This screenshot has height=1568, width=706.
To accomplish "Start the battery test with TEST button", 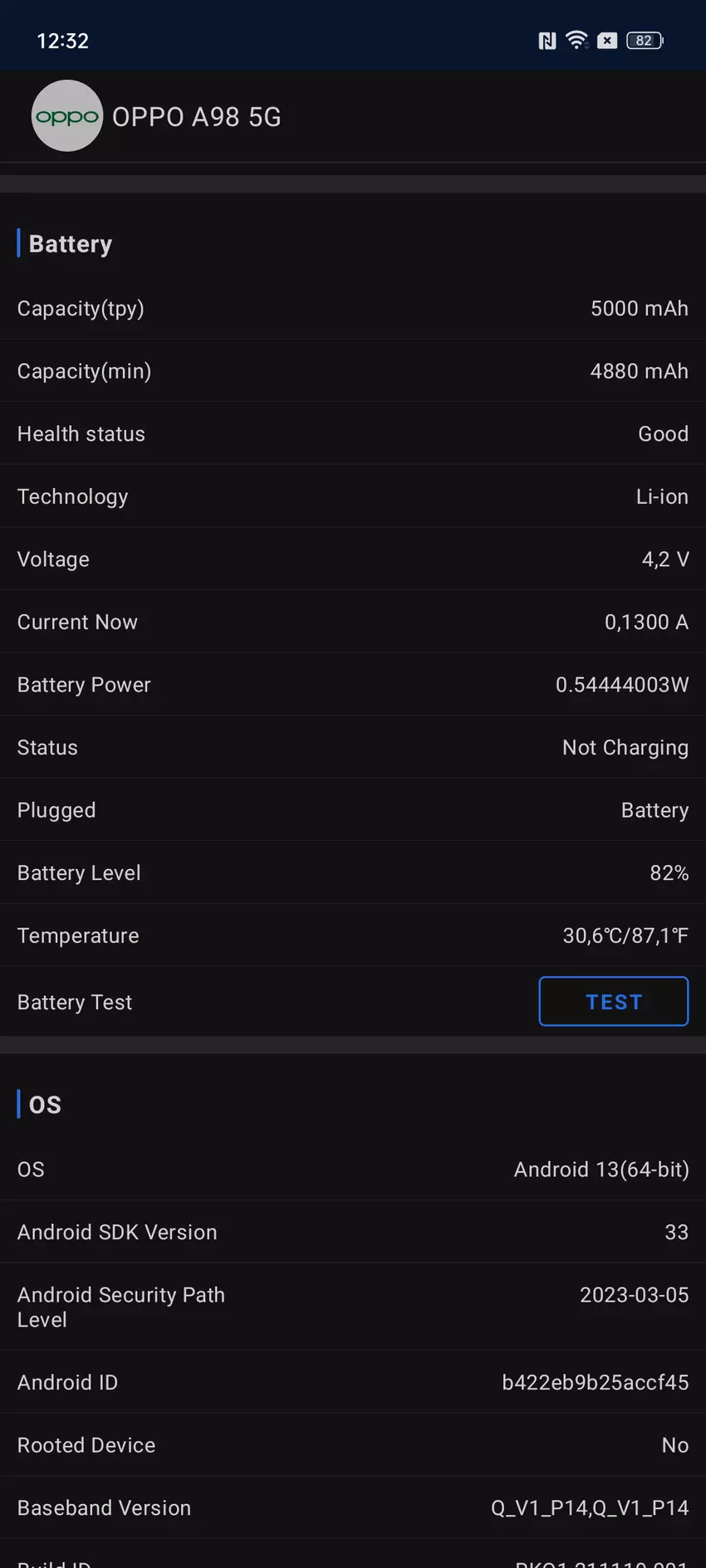I will [613, 1001].
